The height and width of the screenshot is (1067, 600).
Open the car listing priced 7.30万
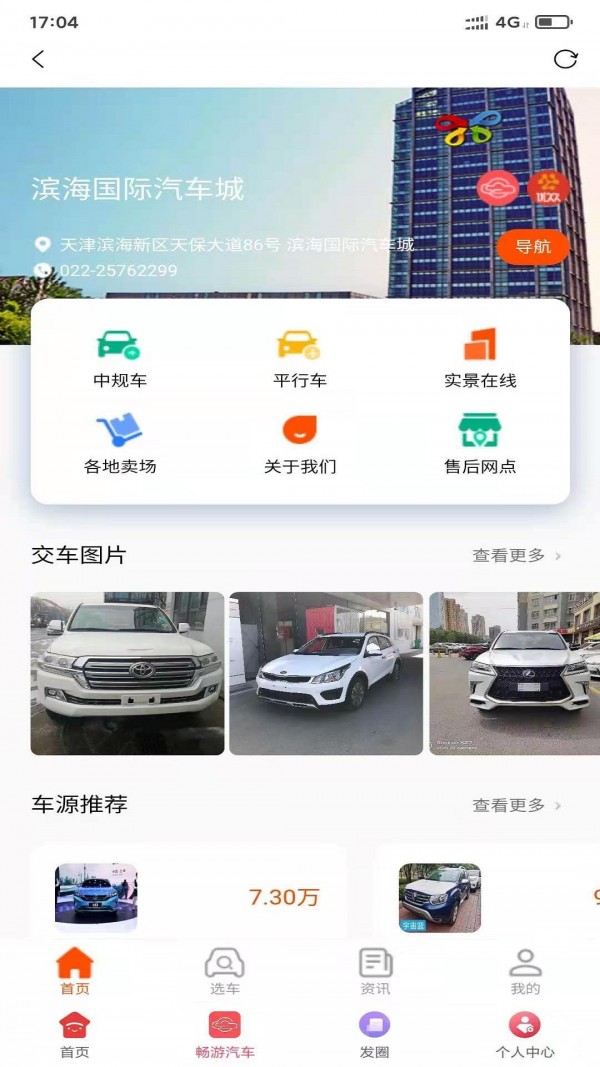click(188, 897)
